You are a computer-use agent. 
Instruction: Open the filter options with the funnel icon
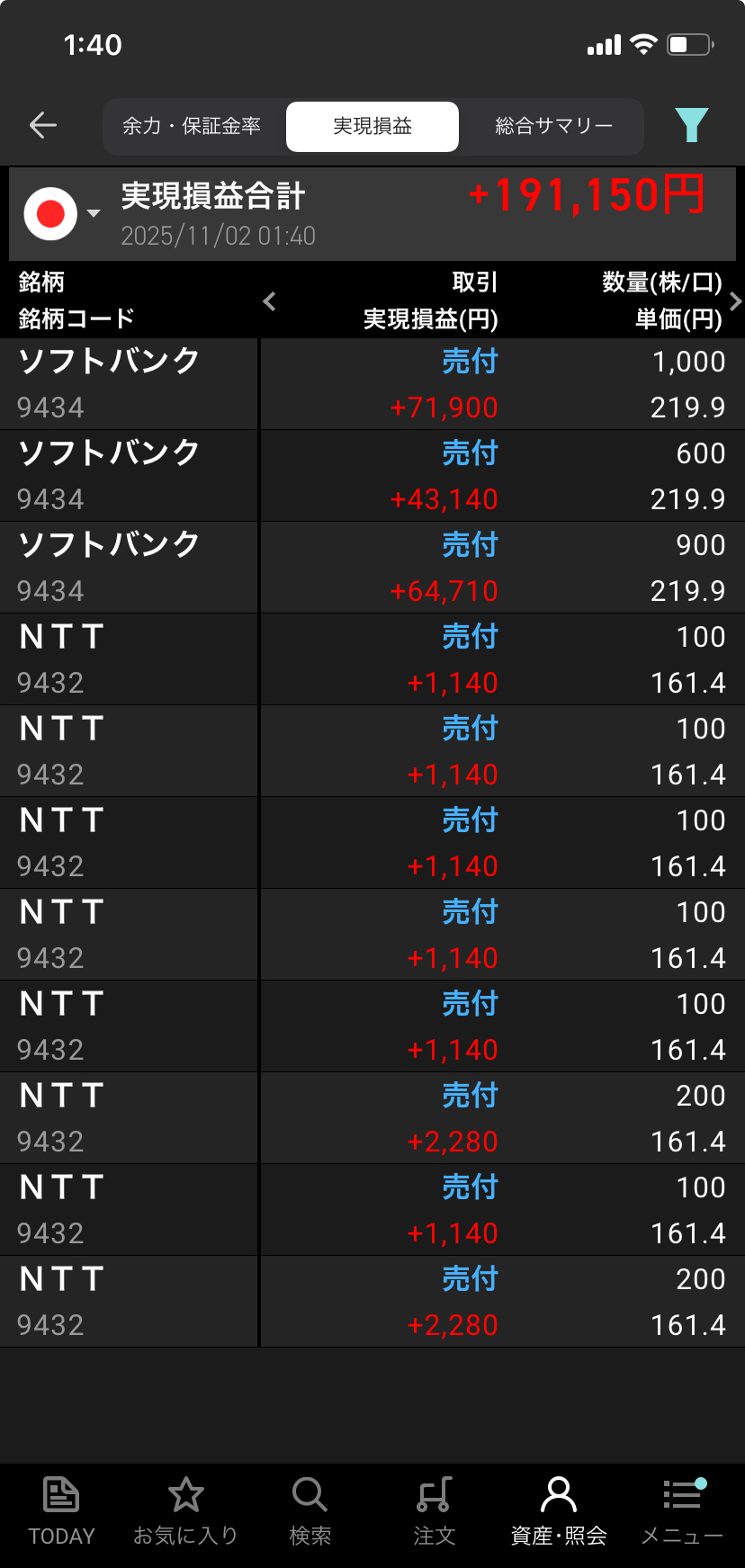pyautogui.click(x=692, y=126)
